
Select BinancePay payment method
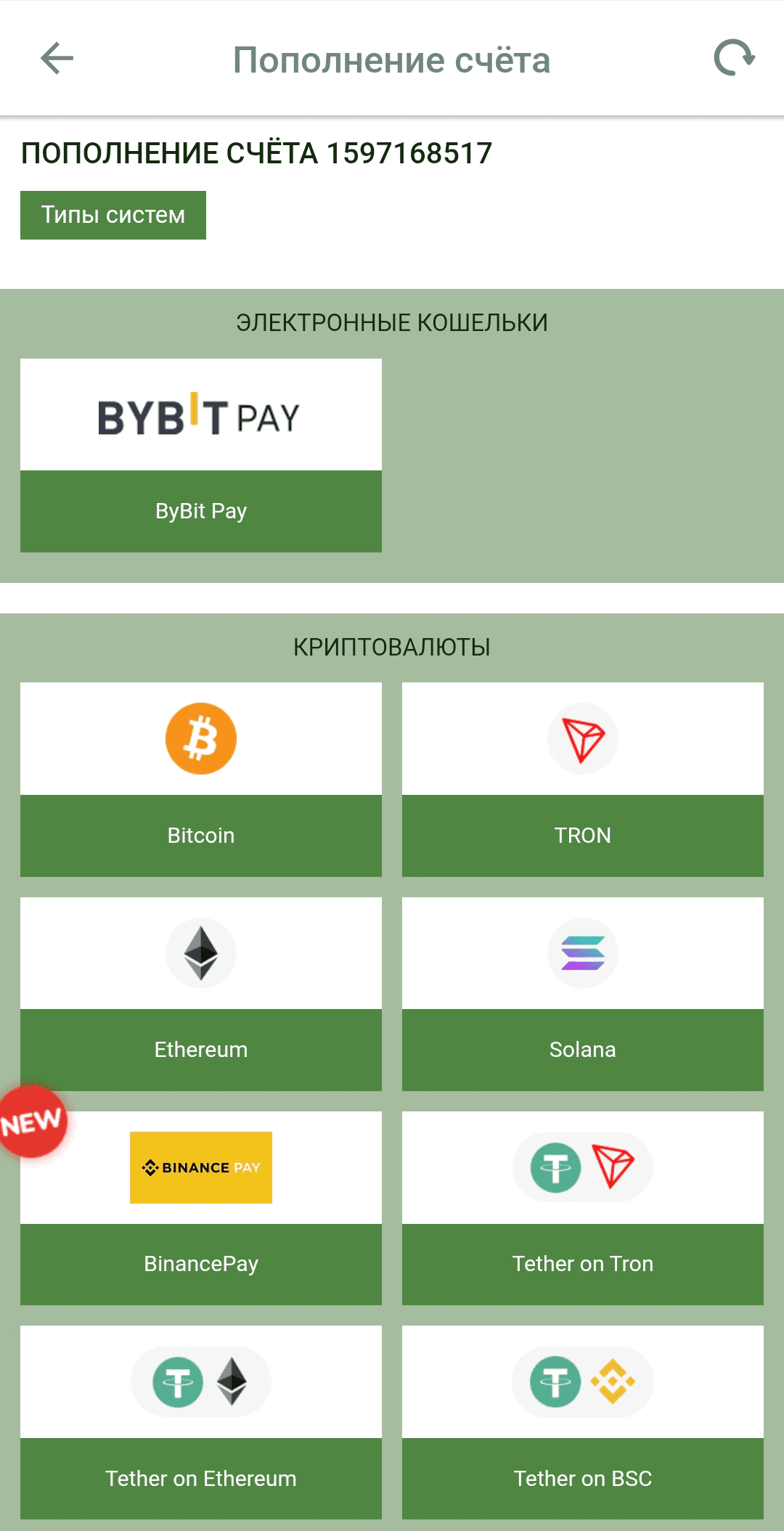pos(201,1207)
